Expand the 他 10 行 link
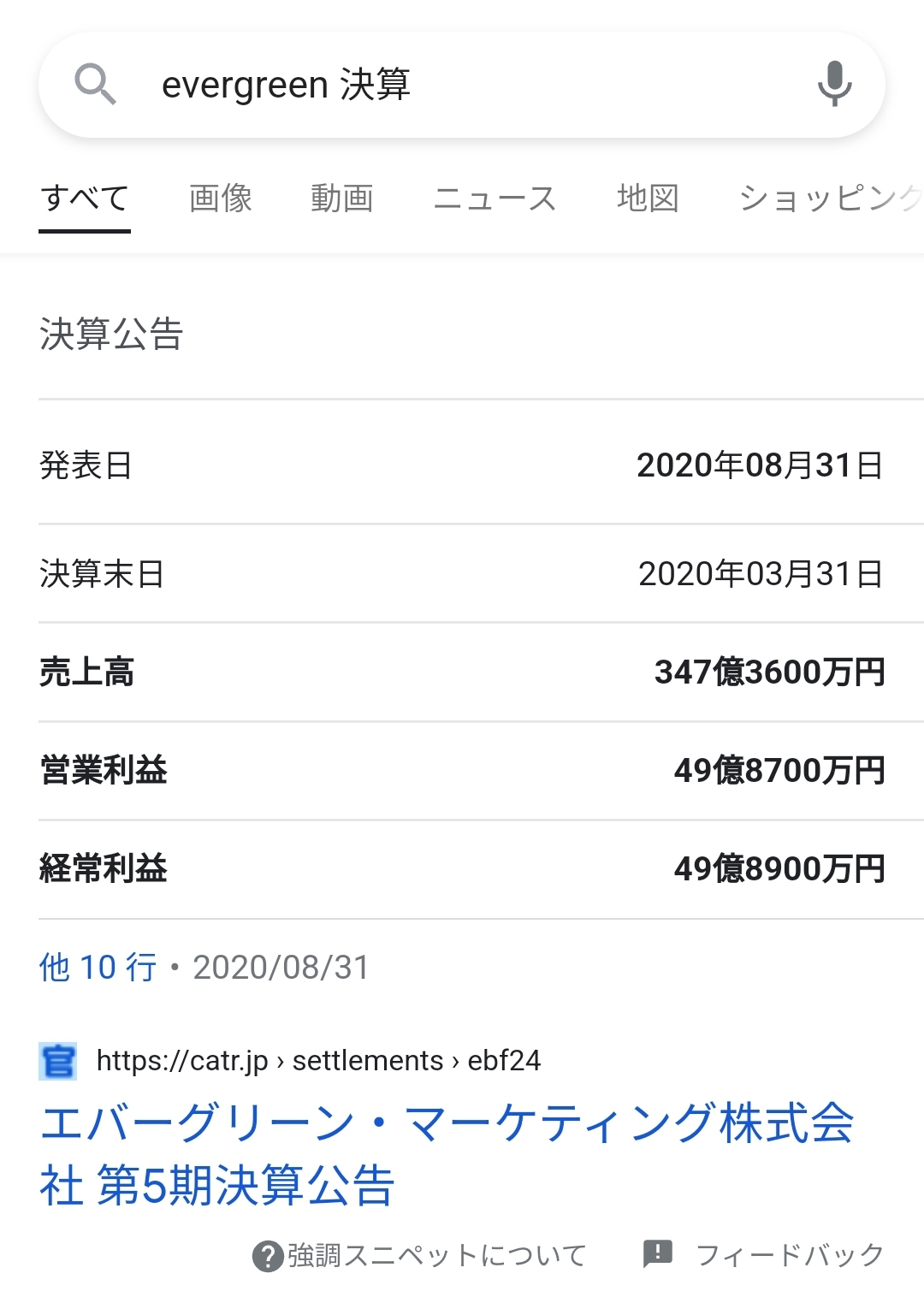This screenshot has width=924, height=1309. tap(98, 967)
